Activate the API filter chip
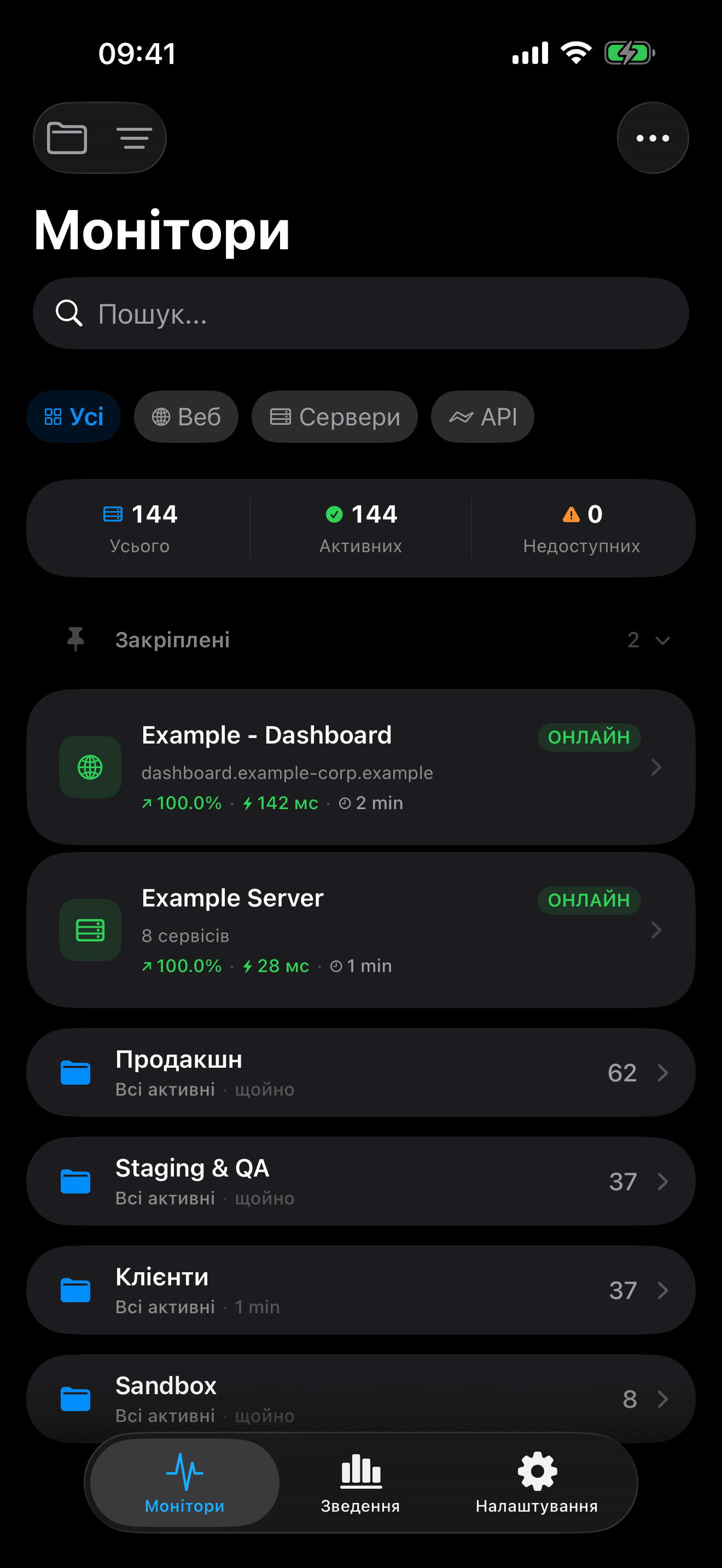722x1568 pixels. 482,417
